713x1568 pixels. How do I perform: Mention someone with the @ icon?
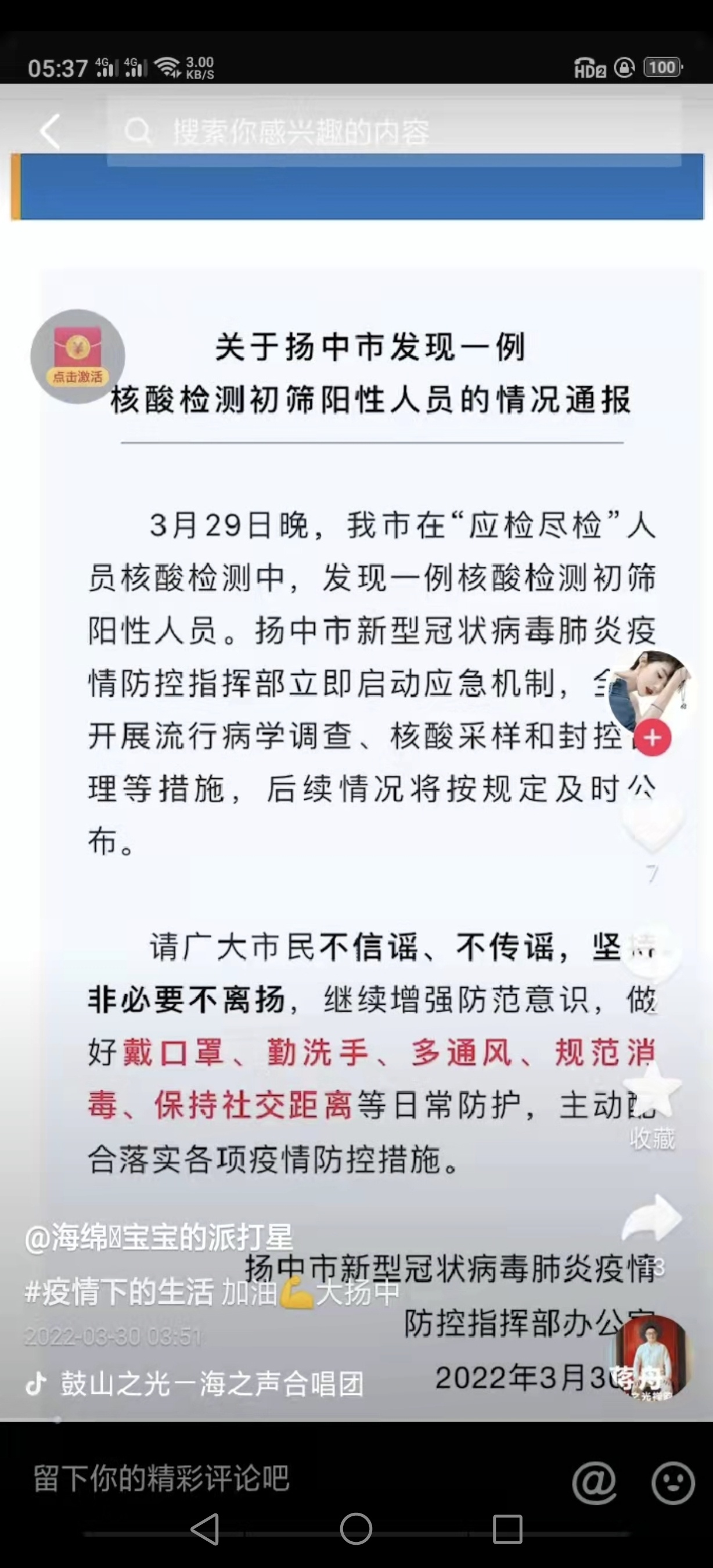click(x=595, y=1482)
